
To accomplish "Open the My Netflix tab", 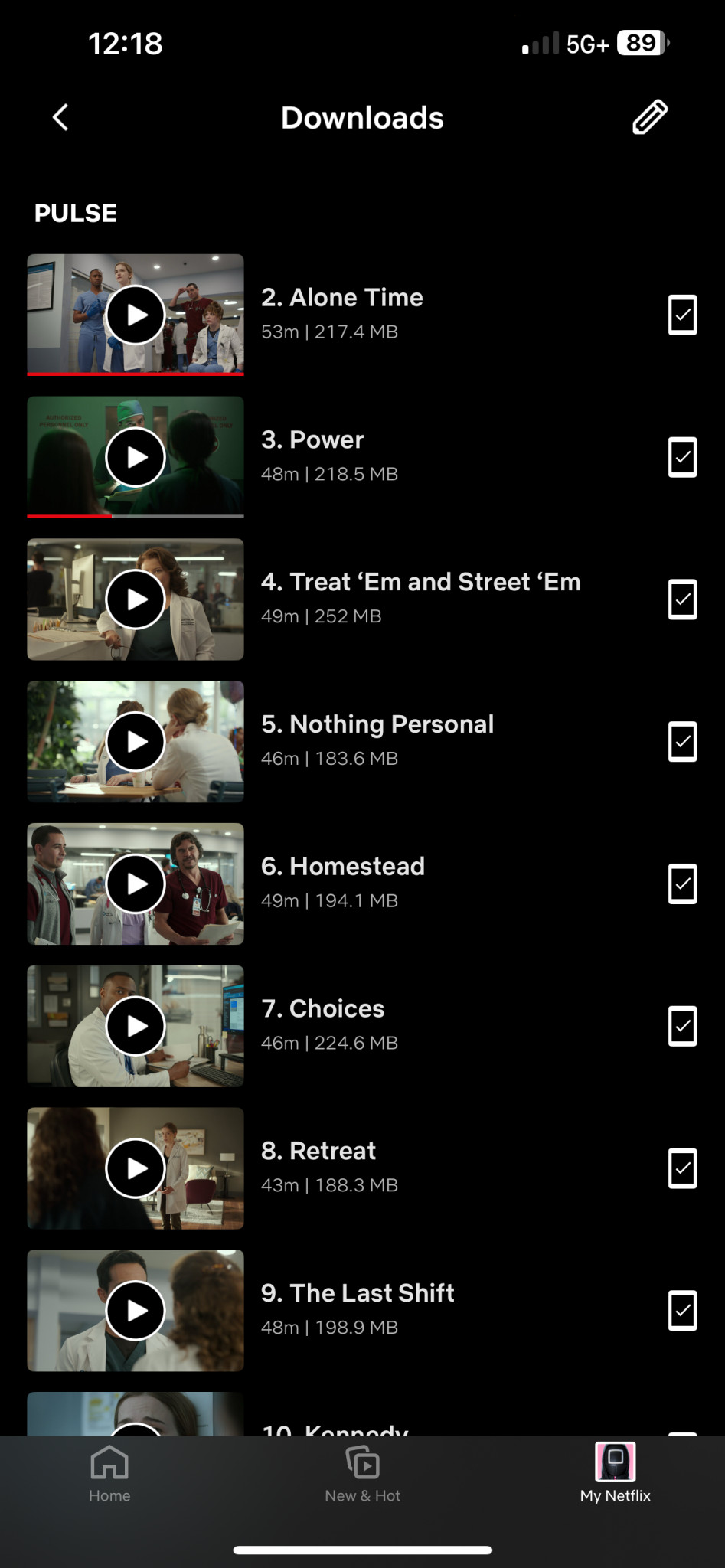I will 616,1474.
